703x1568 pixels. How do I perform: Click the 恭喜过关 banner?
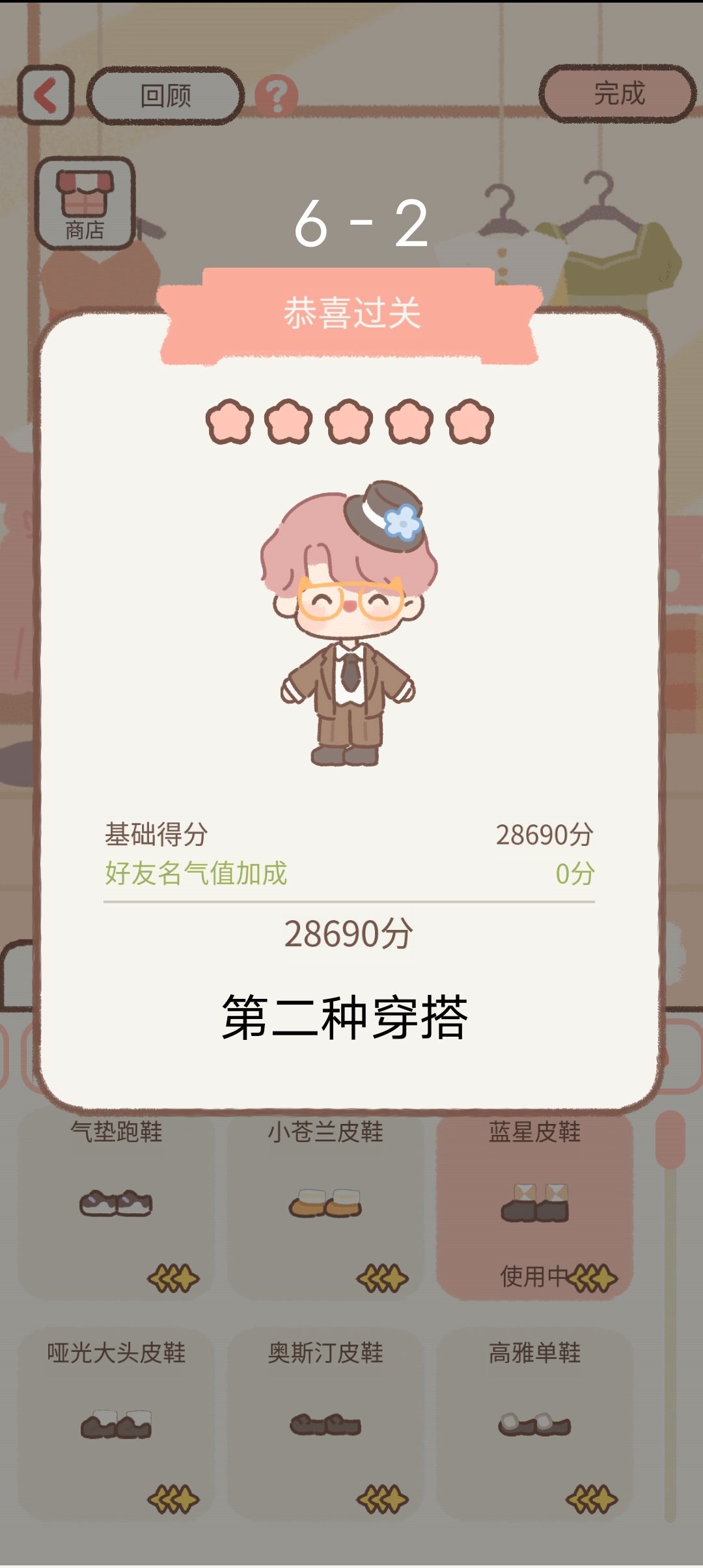coord(351,311)
